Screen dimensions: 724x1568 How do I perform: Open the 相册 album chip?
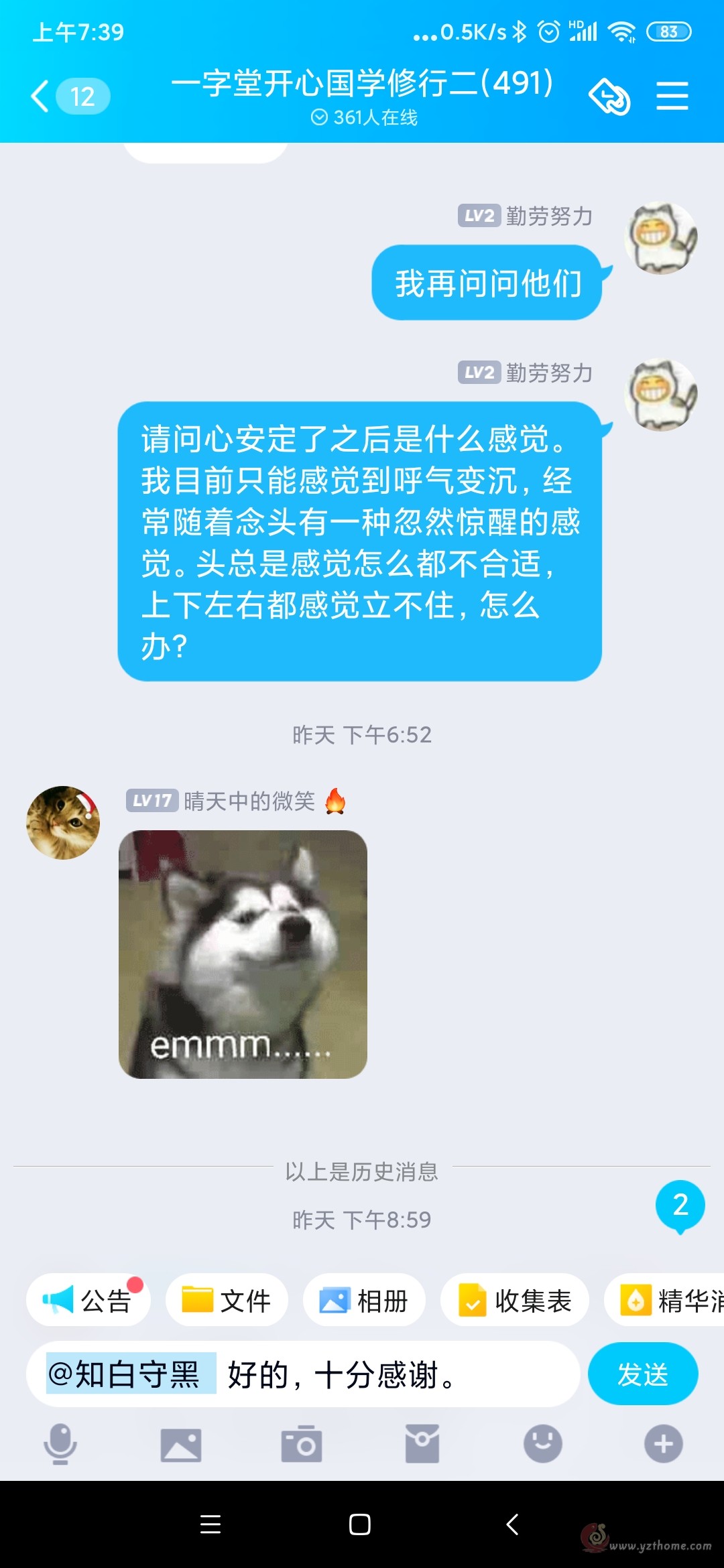coord(364,1301)
